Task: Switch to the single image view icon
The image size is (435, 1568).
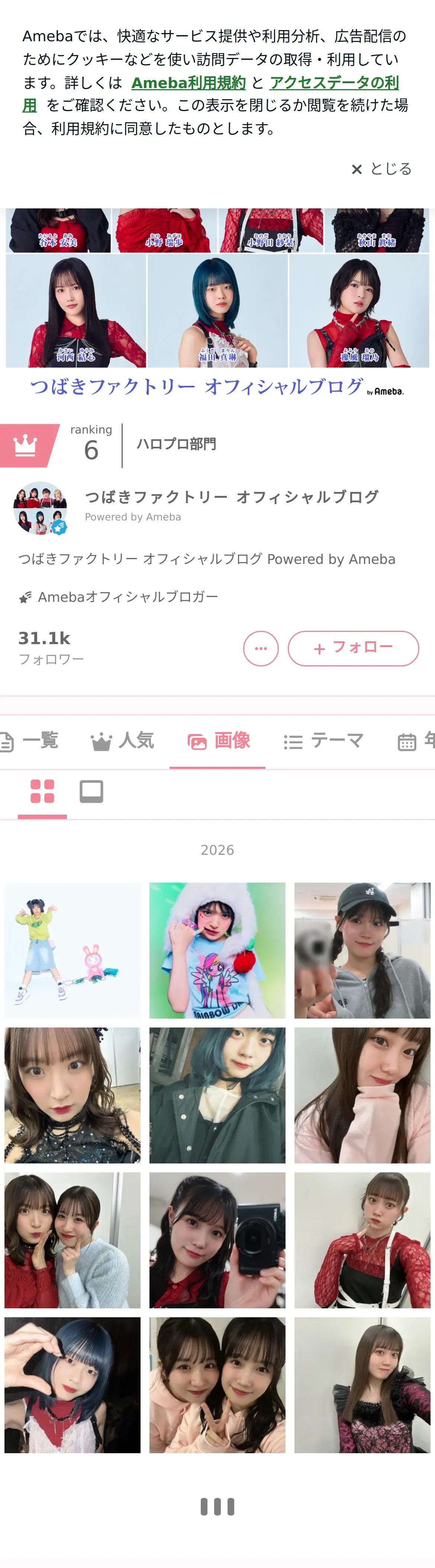Action: coord(91,791)
